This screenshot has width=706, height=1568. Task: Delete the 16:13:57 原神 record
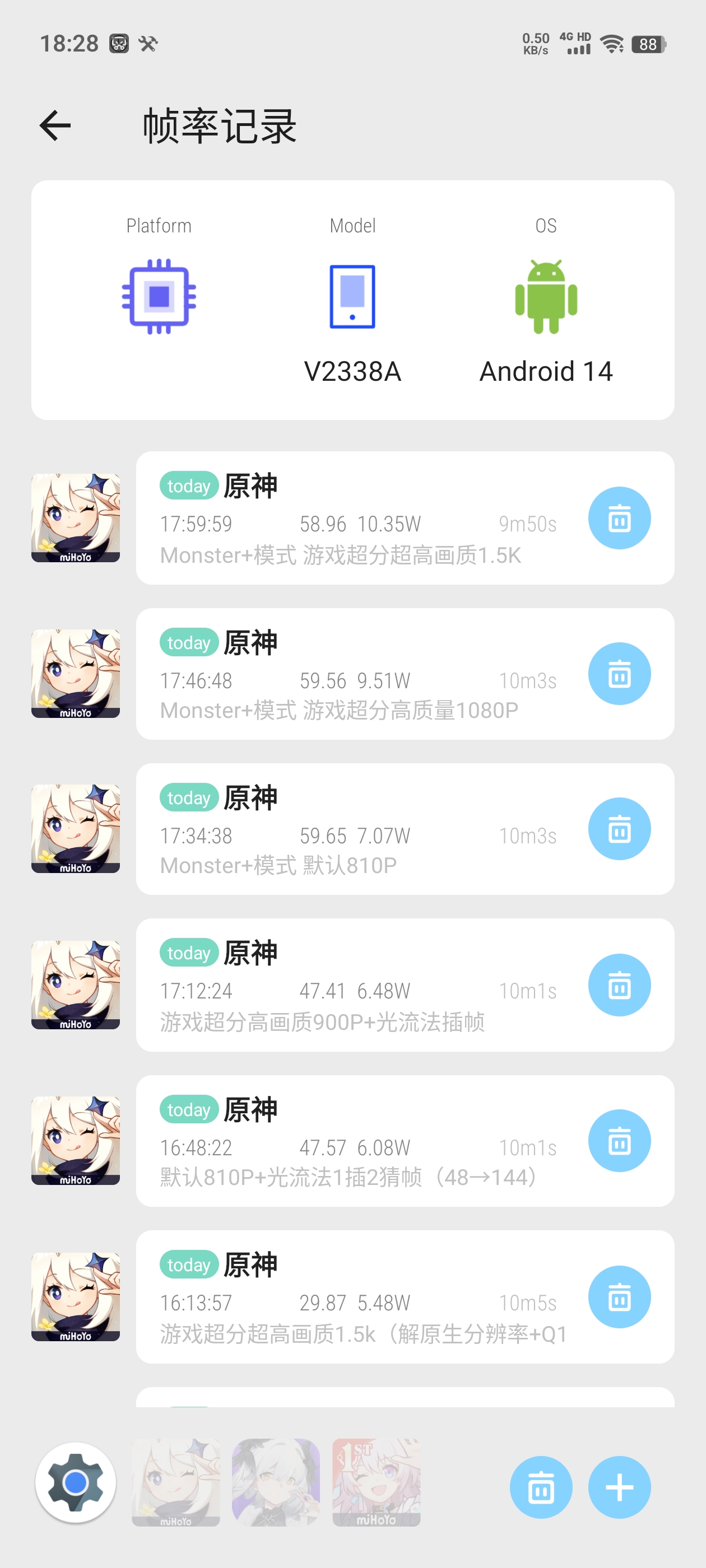[x=619, y=1296]
